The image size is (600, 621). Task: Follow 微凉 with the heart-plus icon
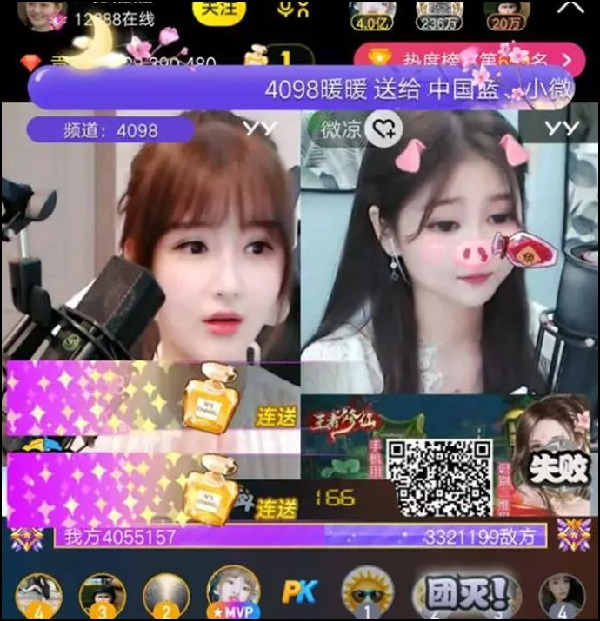[x=383, y=127]
